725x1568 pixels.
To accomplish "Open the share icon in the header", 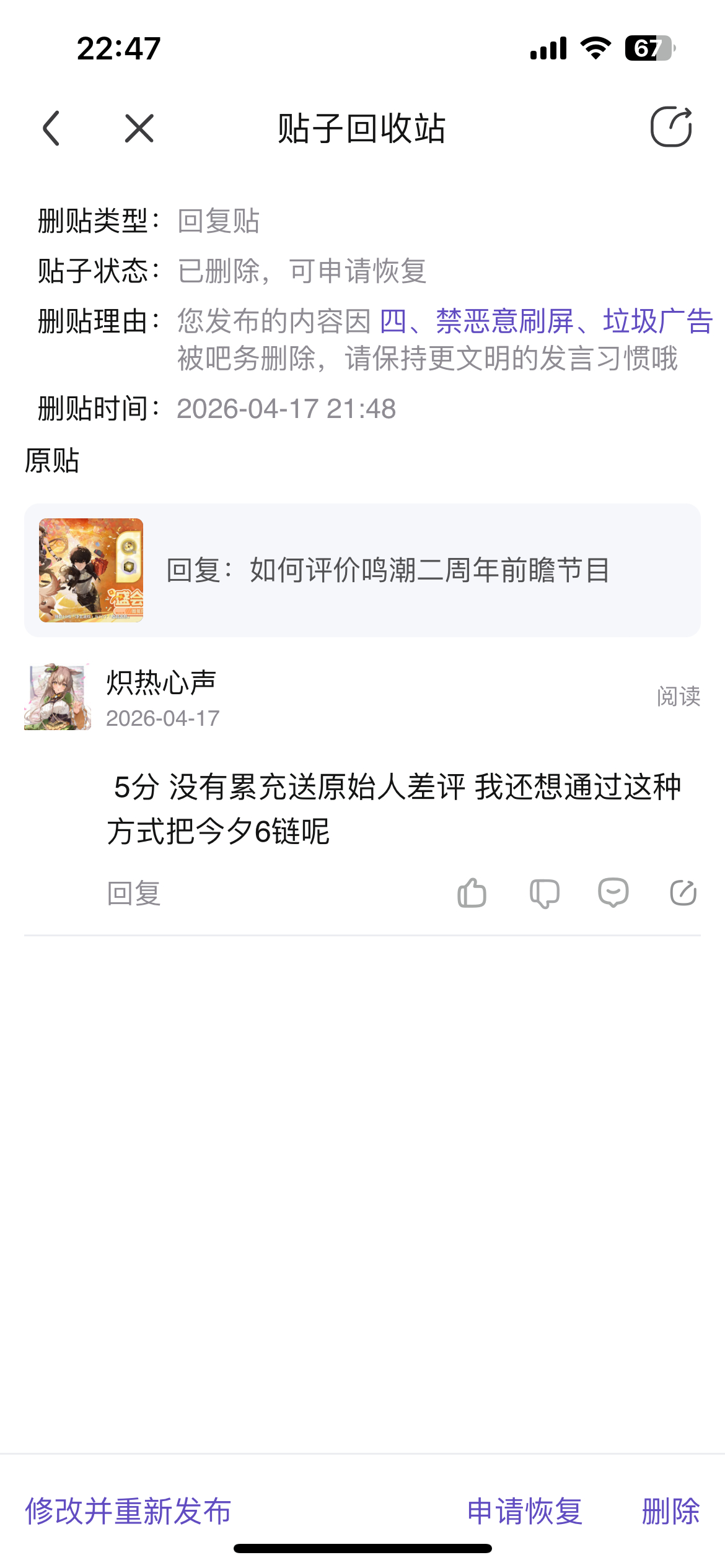I will (x=671, y=127).
